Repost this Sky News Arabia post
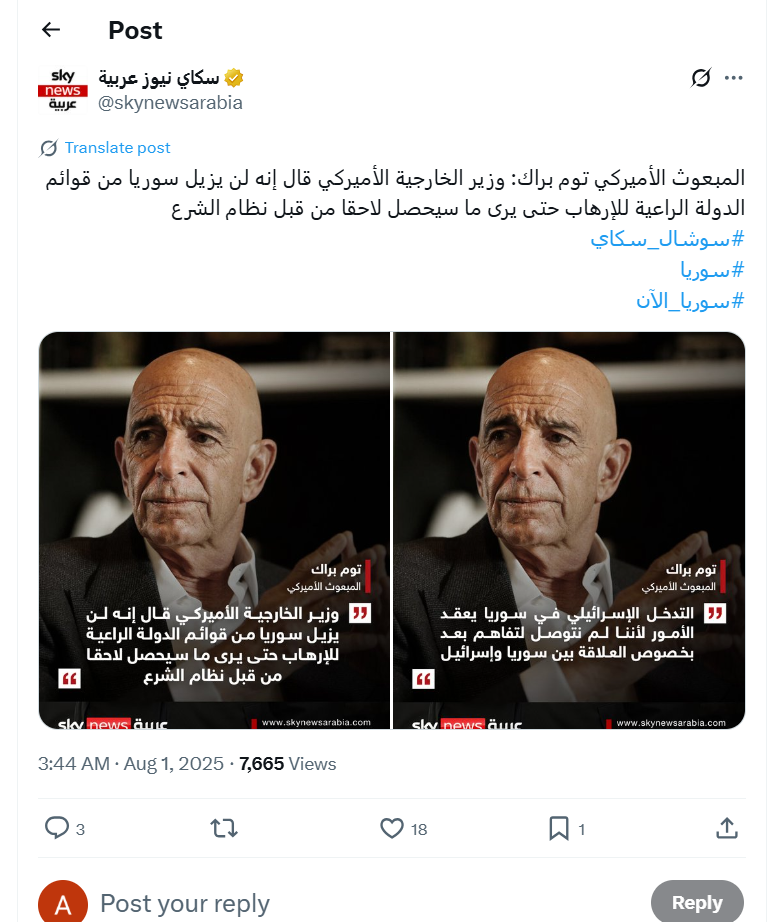The width and height of the screenshot is (777, 922). click(x=224, y=828)
